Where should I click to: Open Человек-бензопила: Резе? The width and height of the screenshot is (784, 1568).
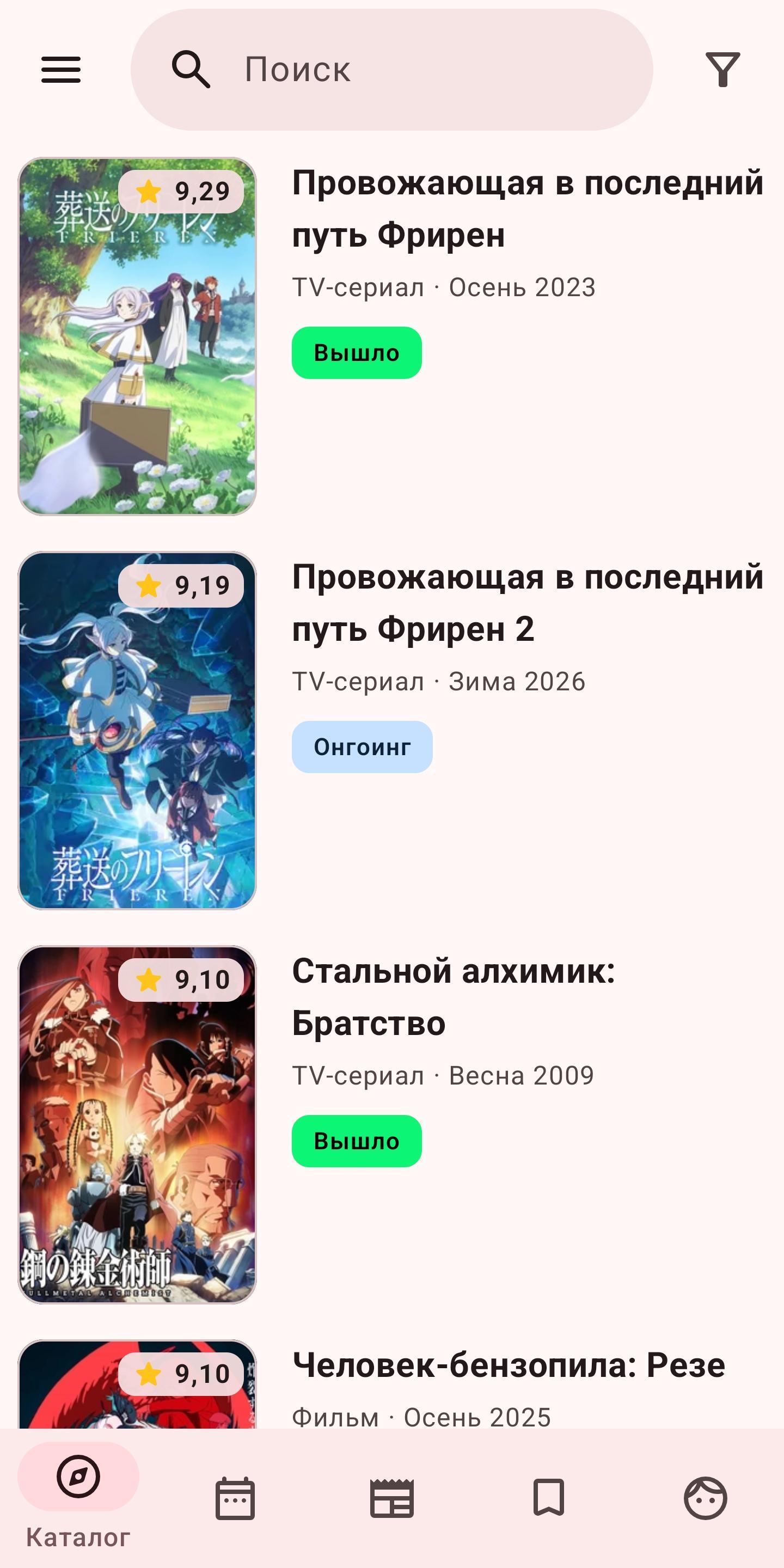point(509,1365)
